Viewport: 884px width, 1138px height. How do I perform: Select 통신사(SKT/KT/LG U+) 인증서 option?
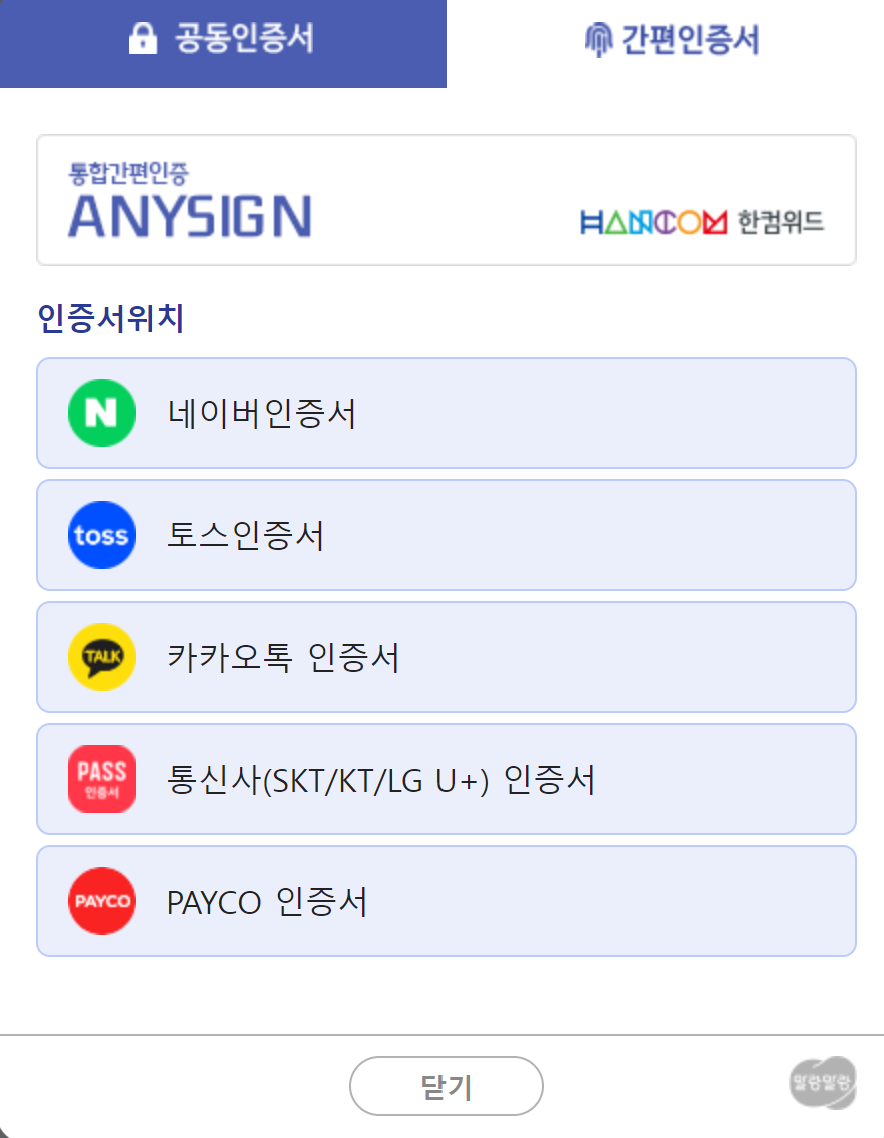tap(446, 778)
